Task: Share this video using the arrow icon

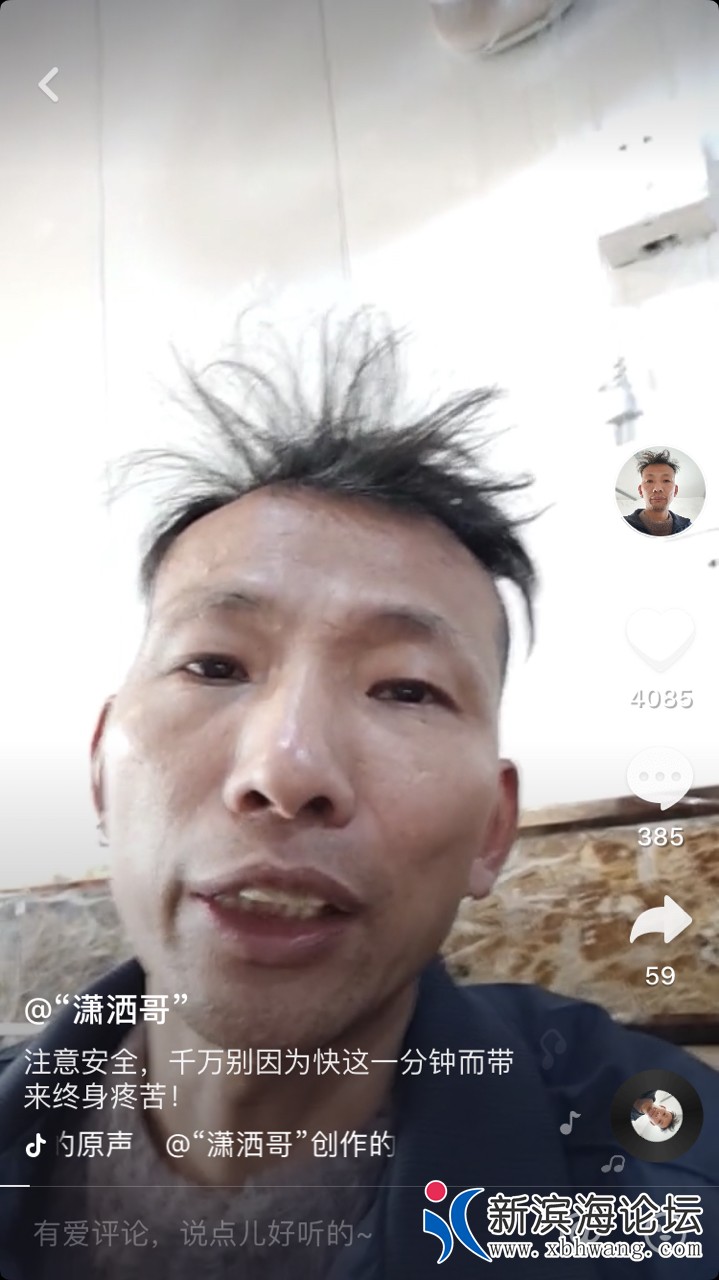Action: 660,921
